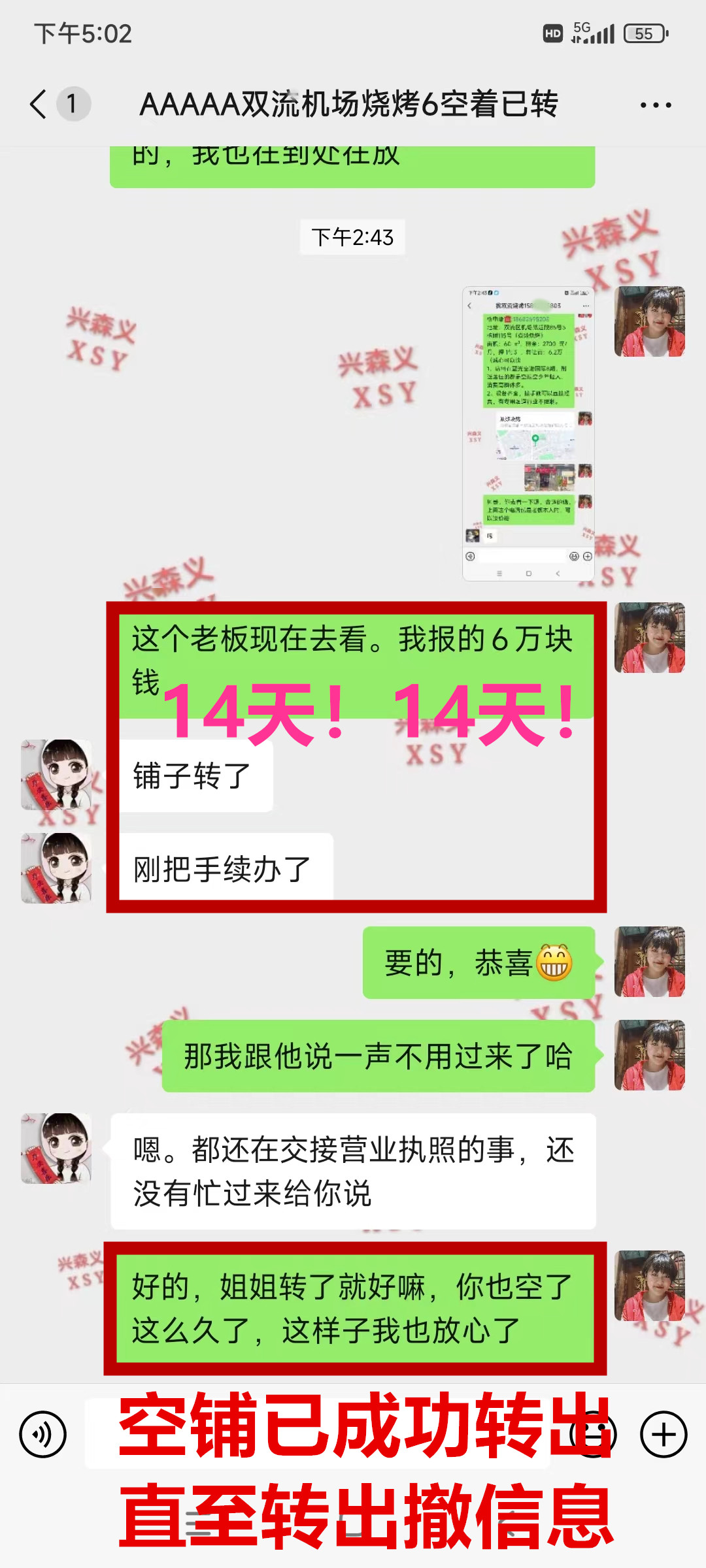Go back to the chat list

tap(39, 104)
